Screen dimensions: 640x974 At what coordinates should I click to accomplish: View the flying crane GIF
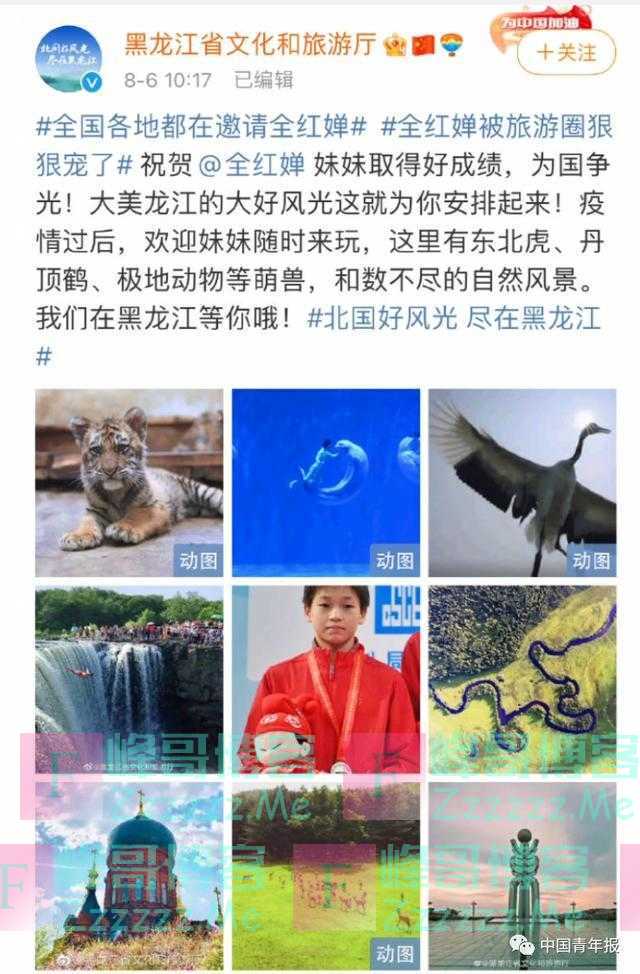point(522,482)
